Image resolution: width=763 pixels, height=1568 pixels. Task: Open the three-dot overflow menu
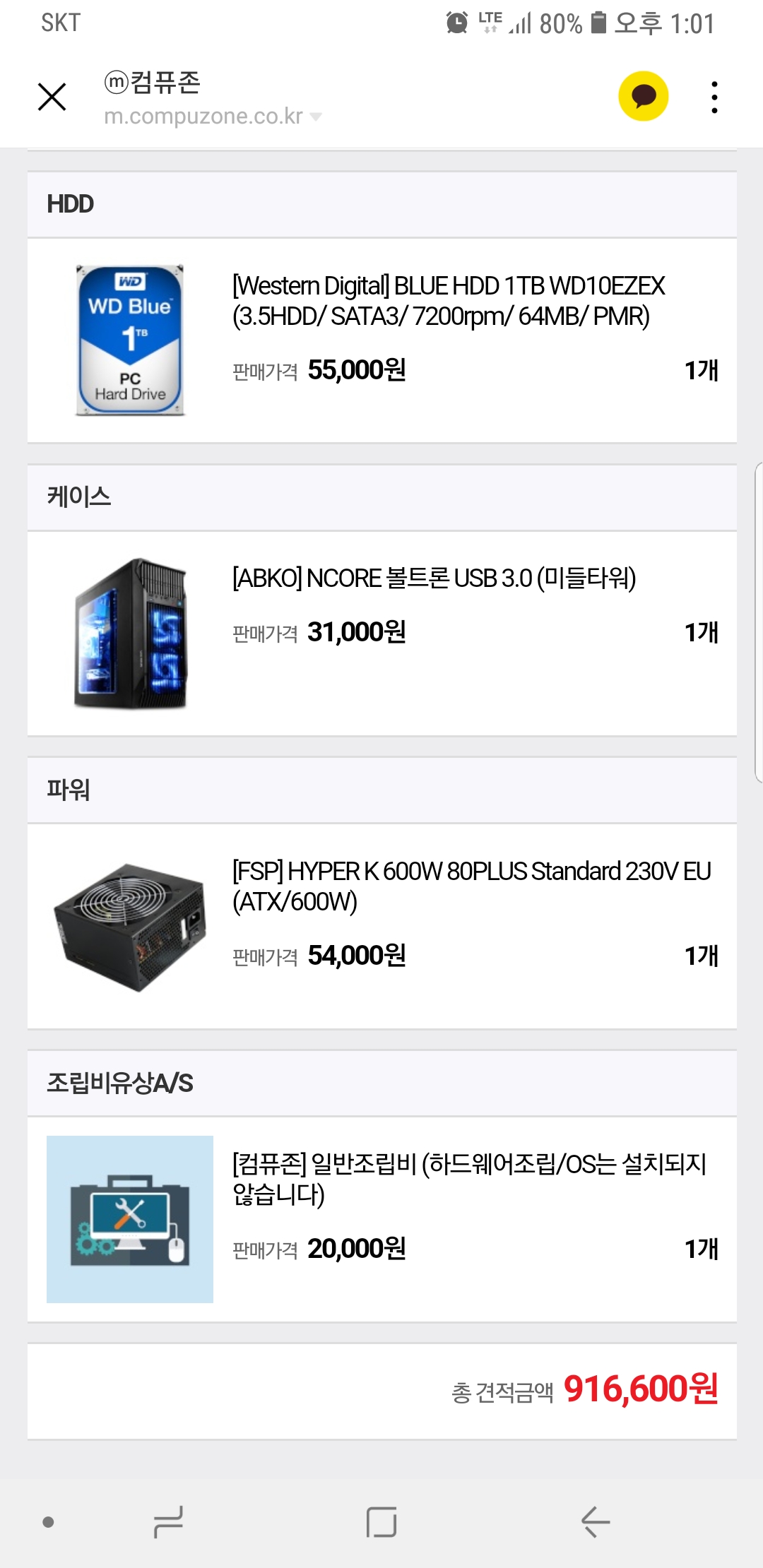[714, 97]
